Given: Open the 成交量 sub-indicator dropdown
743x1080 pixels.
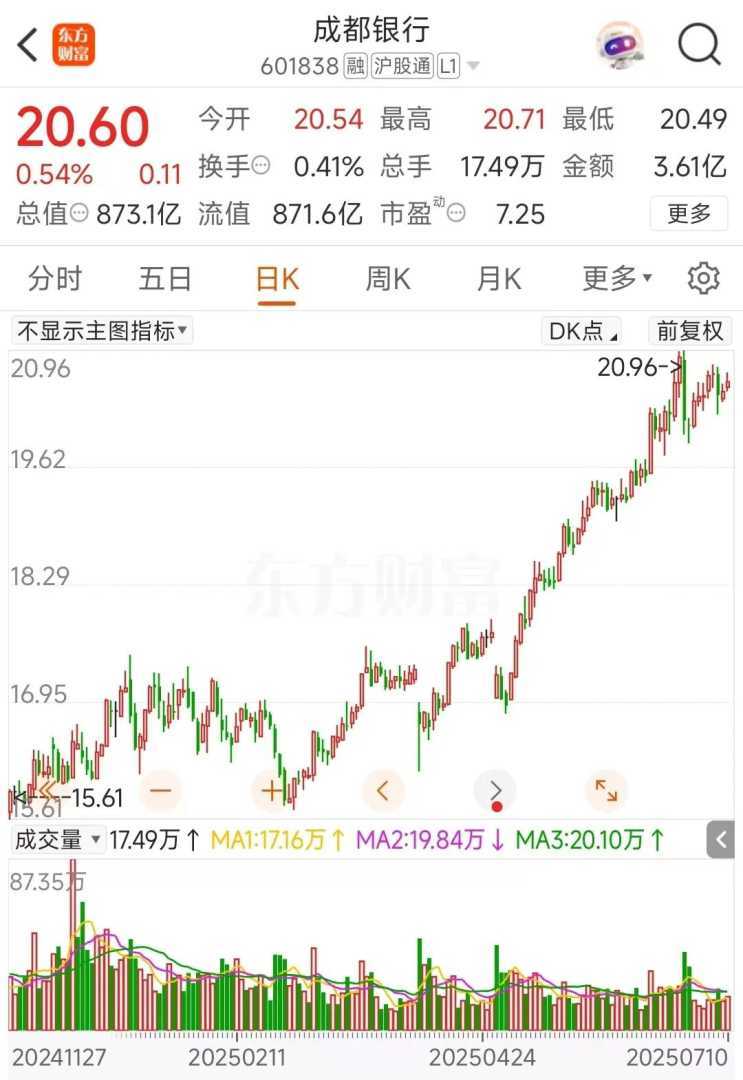Looking at the screenshot, I should click(x=58, y=840).
